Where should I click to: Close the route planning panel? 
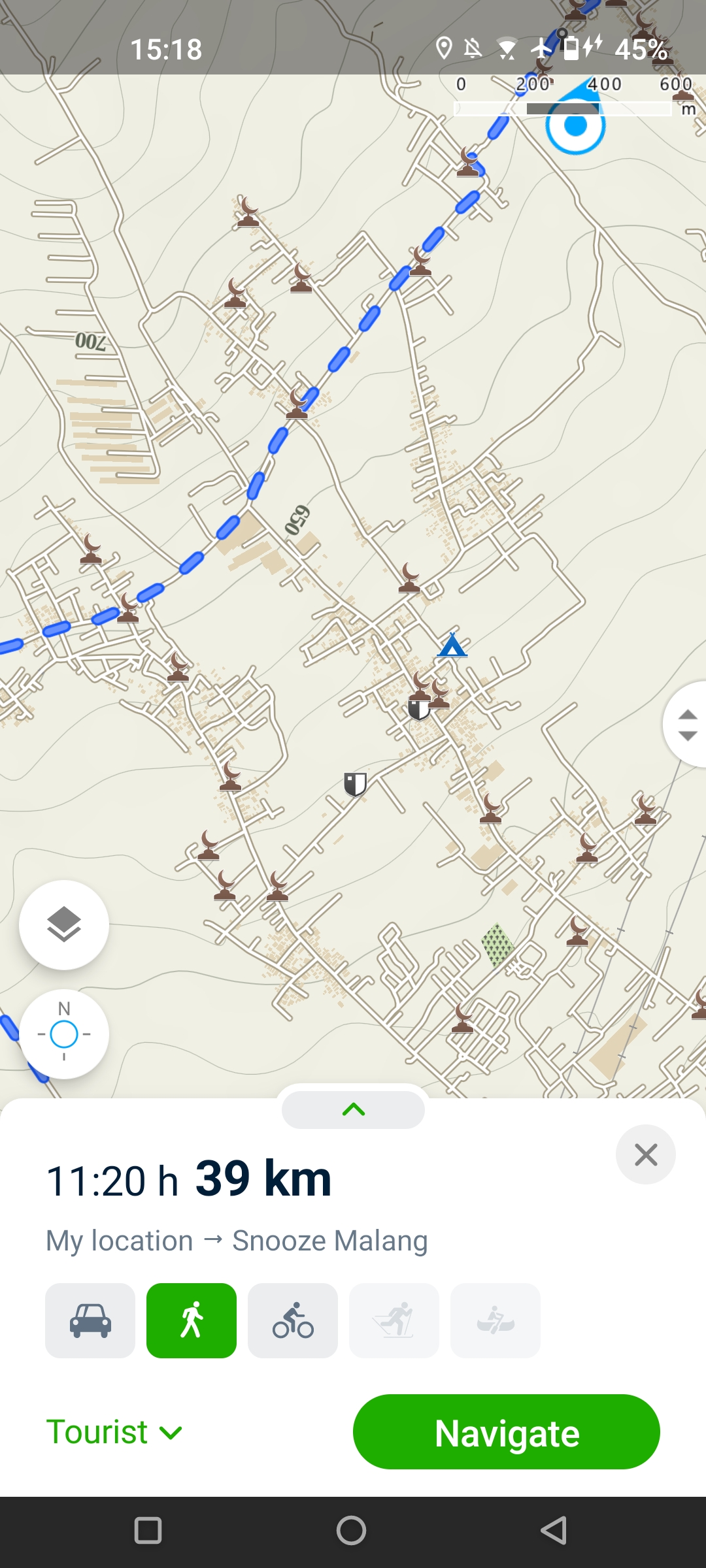click(645, 1154)
